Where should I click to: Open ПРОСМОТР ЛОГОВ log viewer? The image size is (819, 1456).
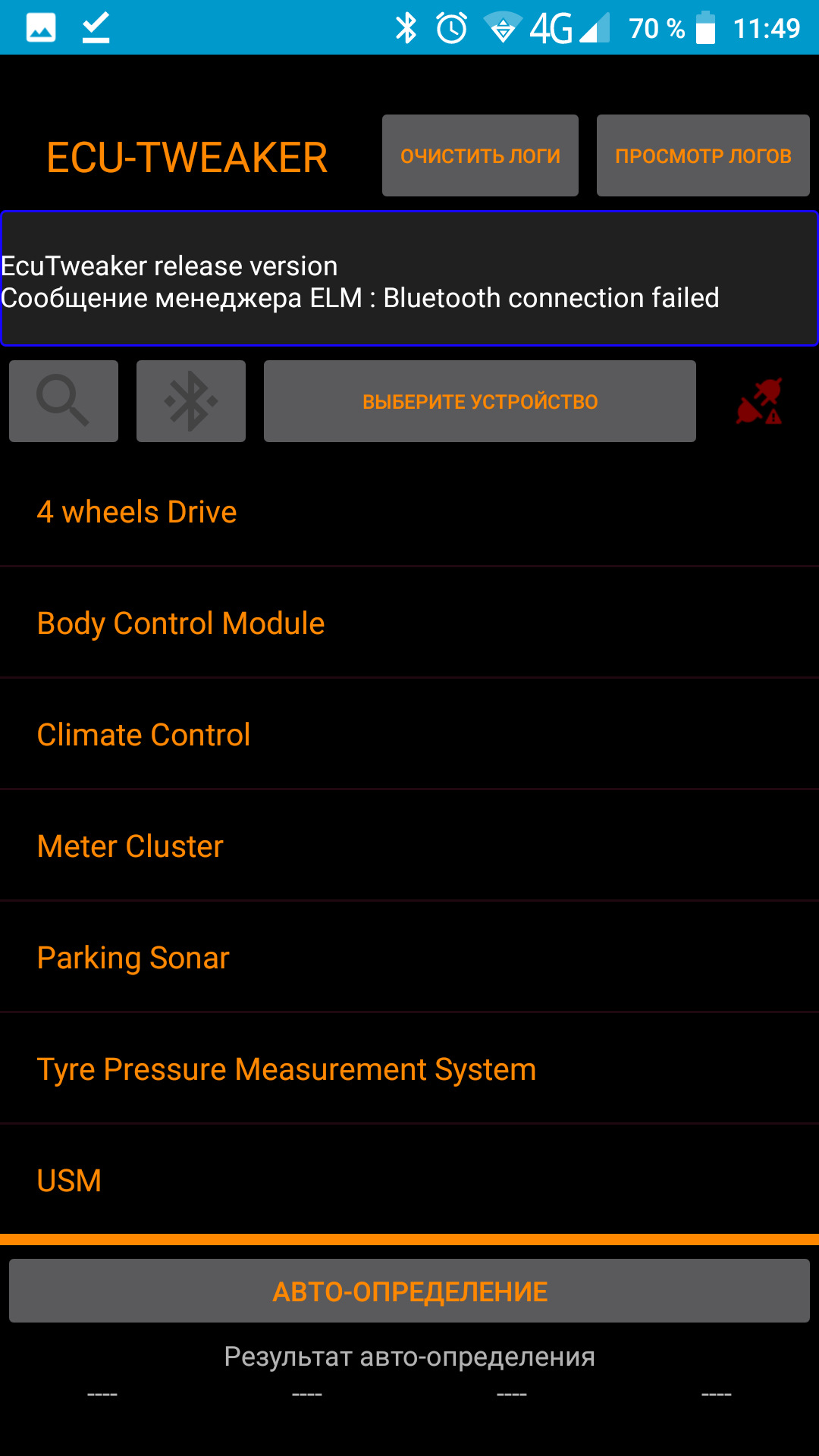[x=703, y=155]
